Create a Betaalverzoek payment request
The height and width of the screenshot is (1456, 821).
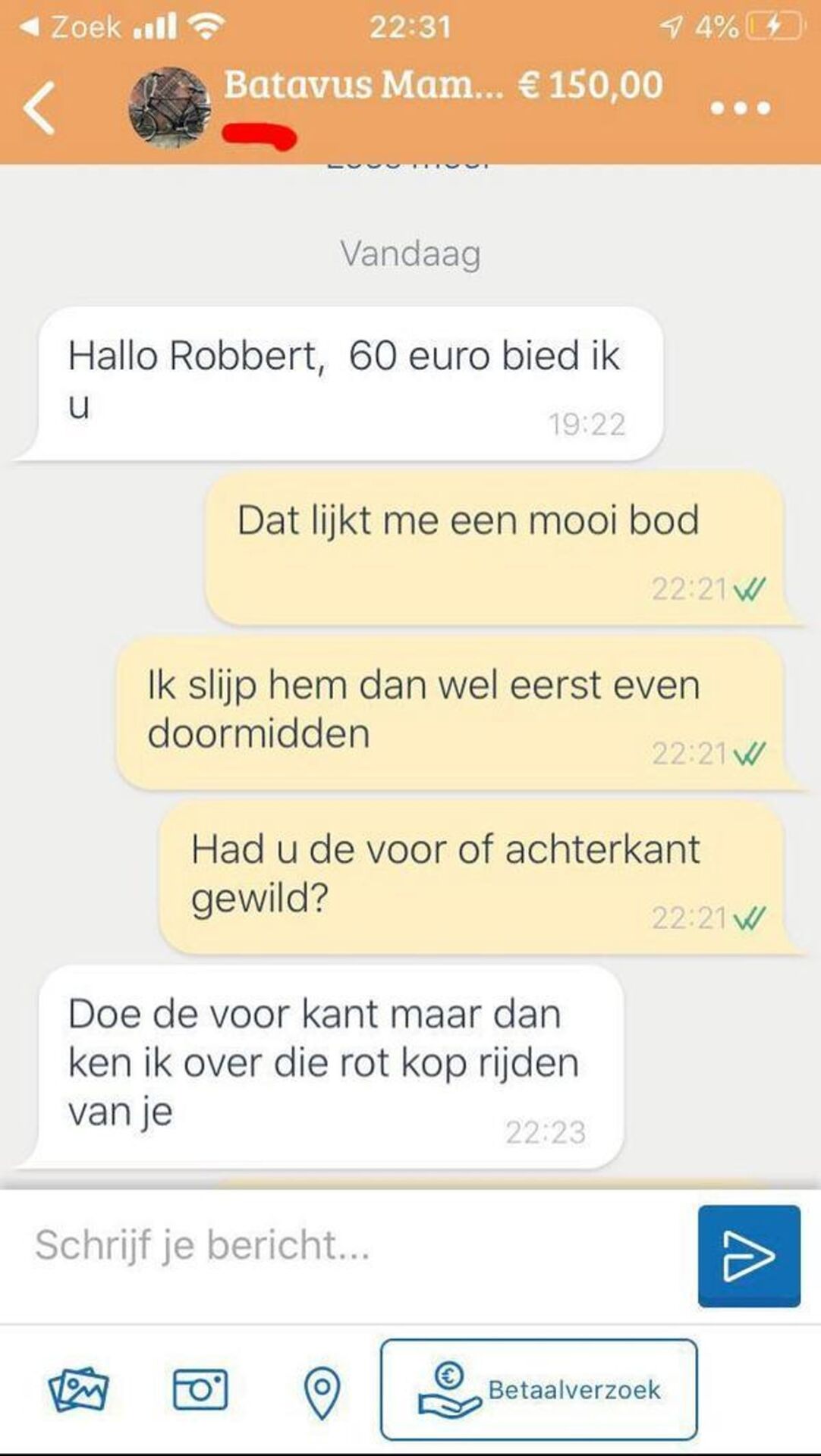pyautogui.click(x=539, y=1389)
